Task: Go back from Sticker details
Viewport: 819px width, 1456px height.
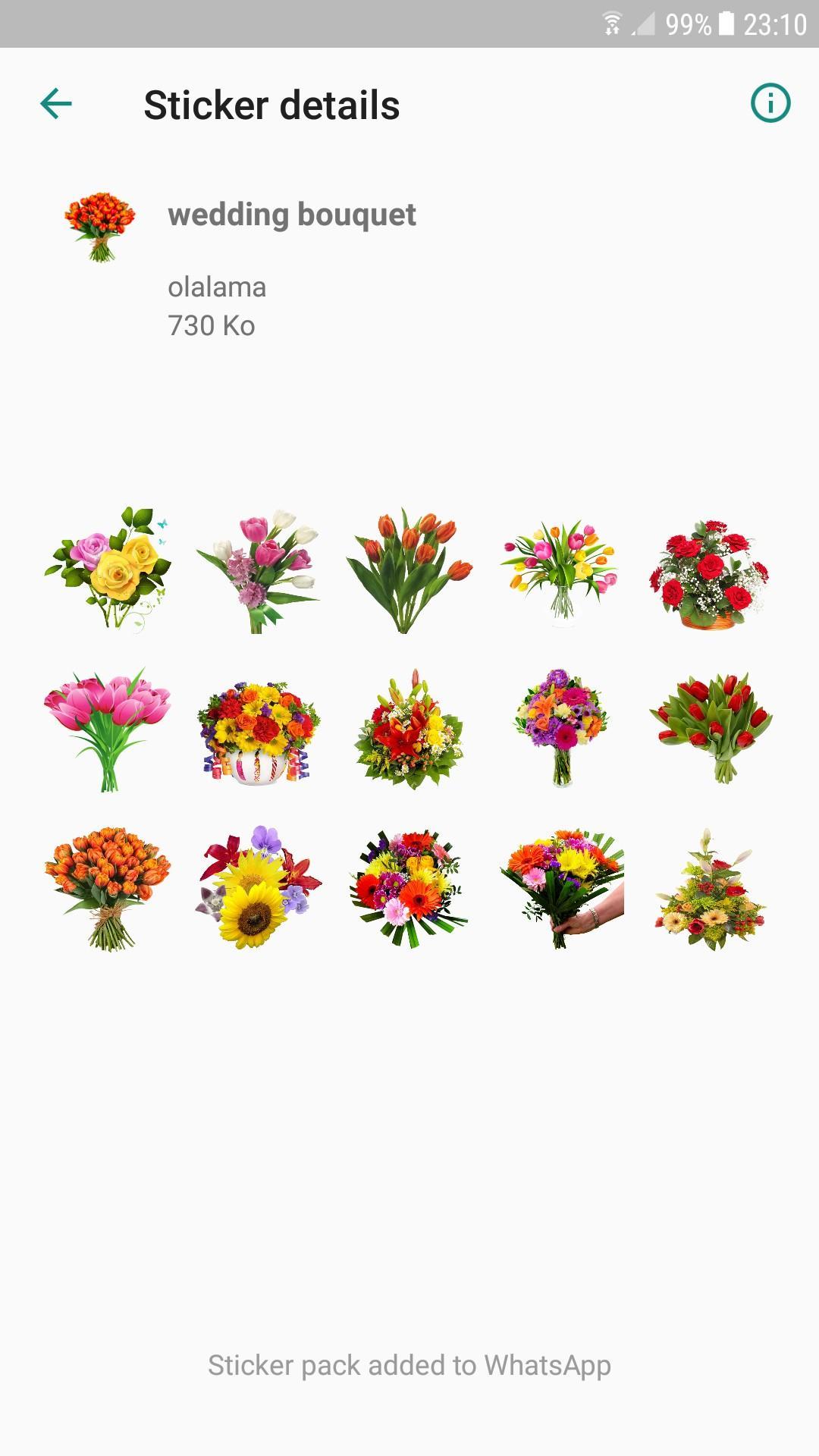Action: 56,104
